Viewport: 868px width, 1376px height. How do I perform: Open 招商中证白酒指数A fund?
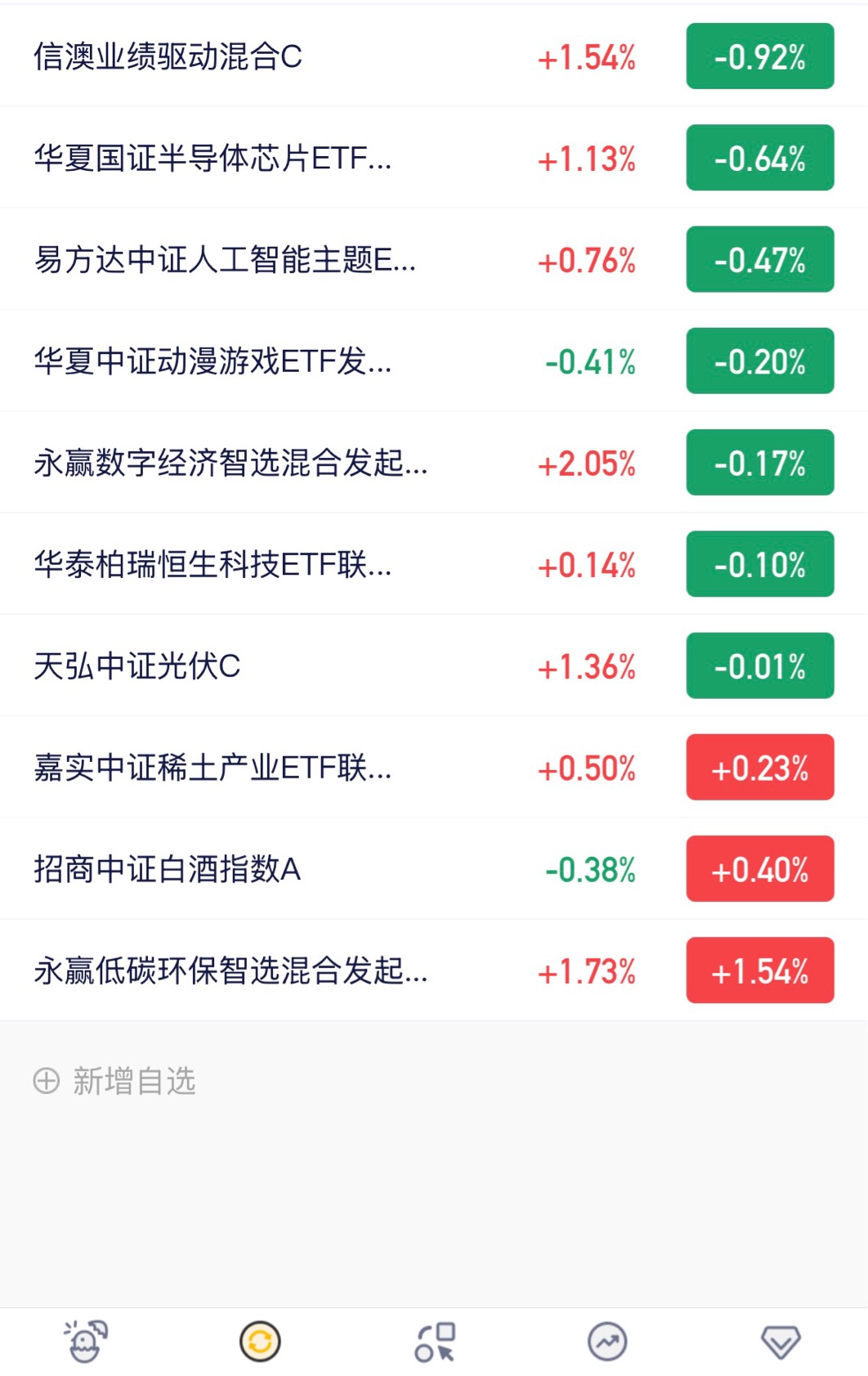tap(434, 868)
